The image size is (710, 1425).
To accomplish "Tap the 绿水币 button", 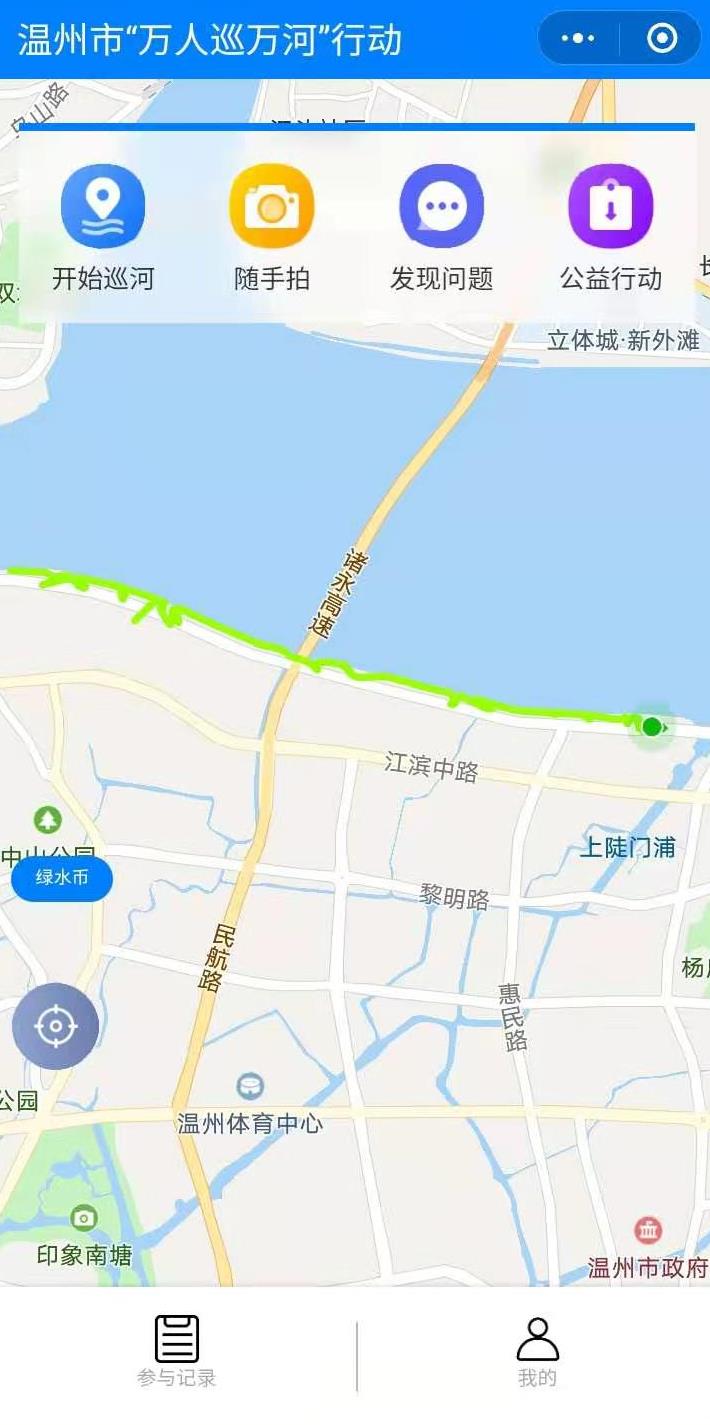I will (x=62, y=878).
